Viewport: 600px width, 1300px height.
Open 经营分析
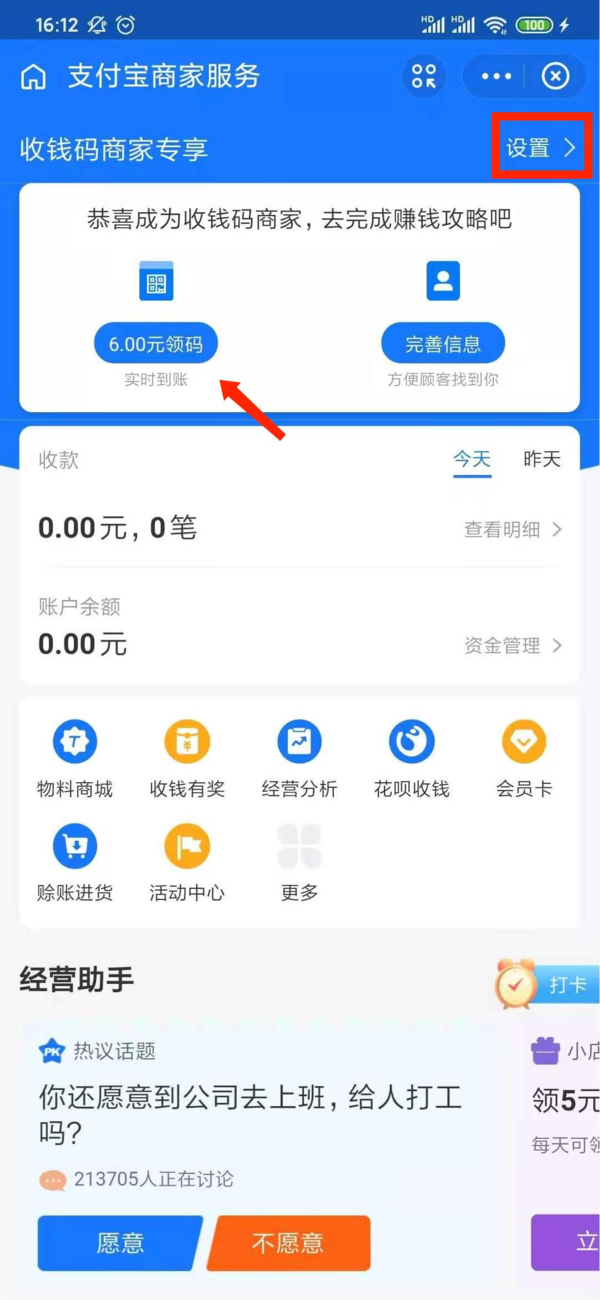(299, 757)
